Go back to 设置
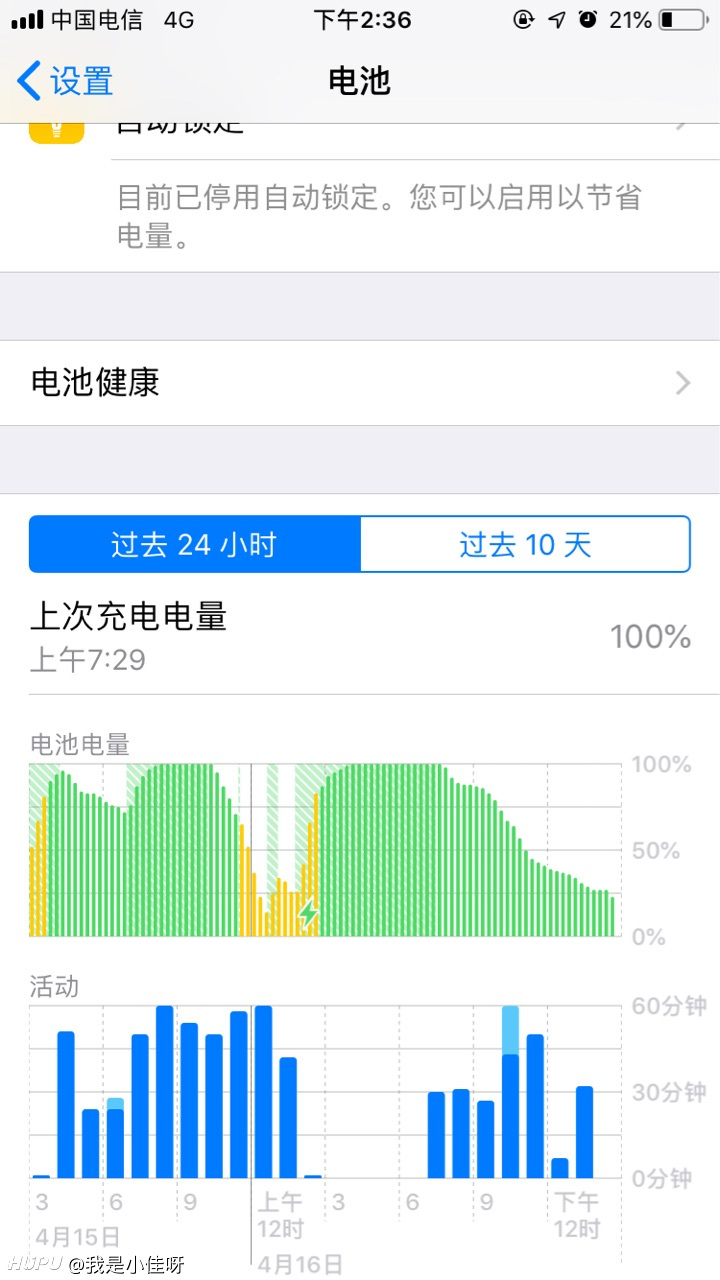 (x=65, y=81)
